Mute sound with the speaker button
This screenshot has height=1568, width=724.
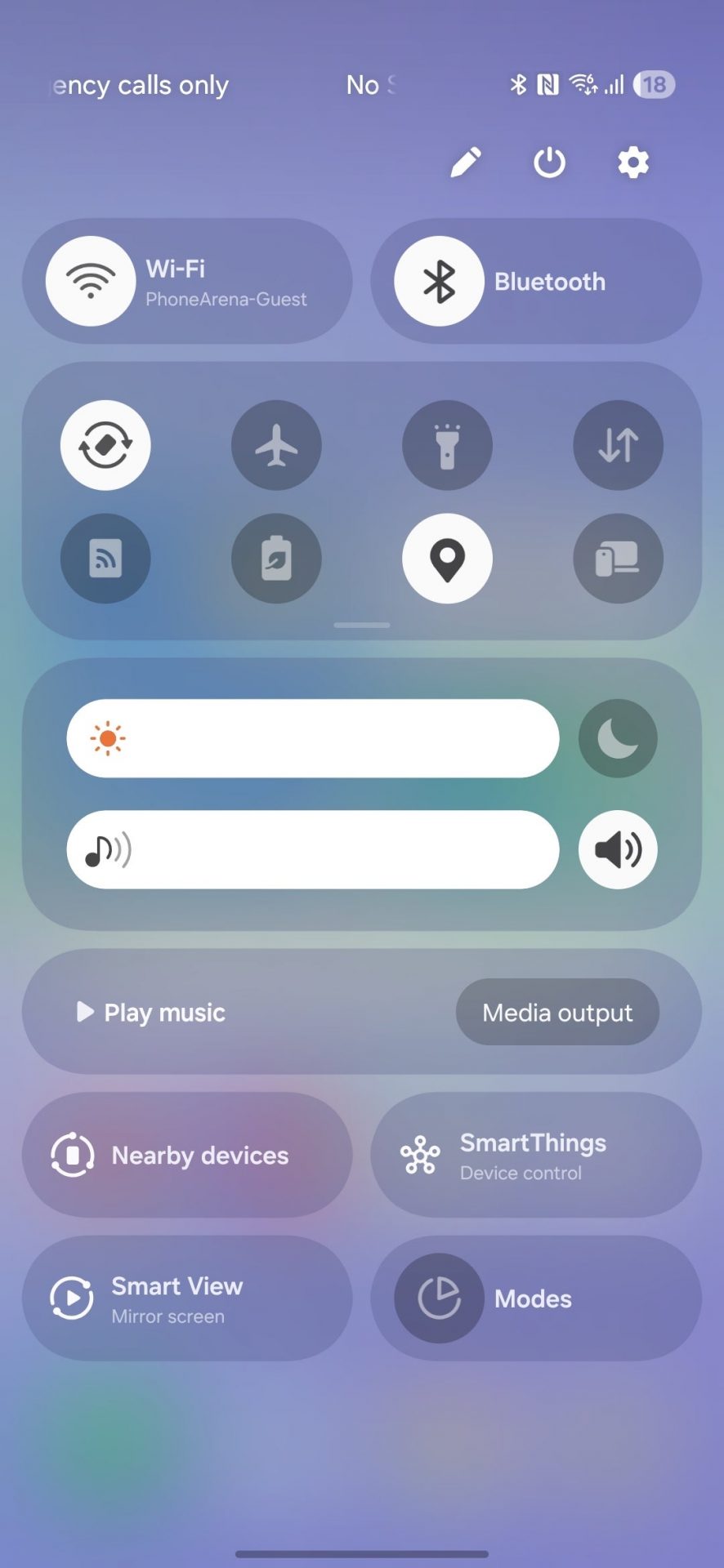[x=618, y=849]
